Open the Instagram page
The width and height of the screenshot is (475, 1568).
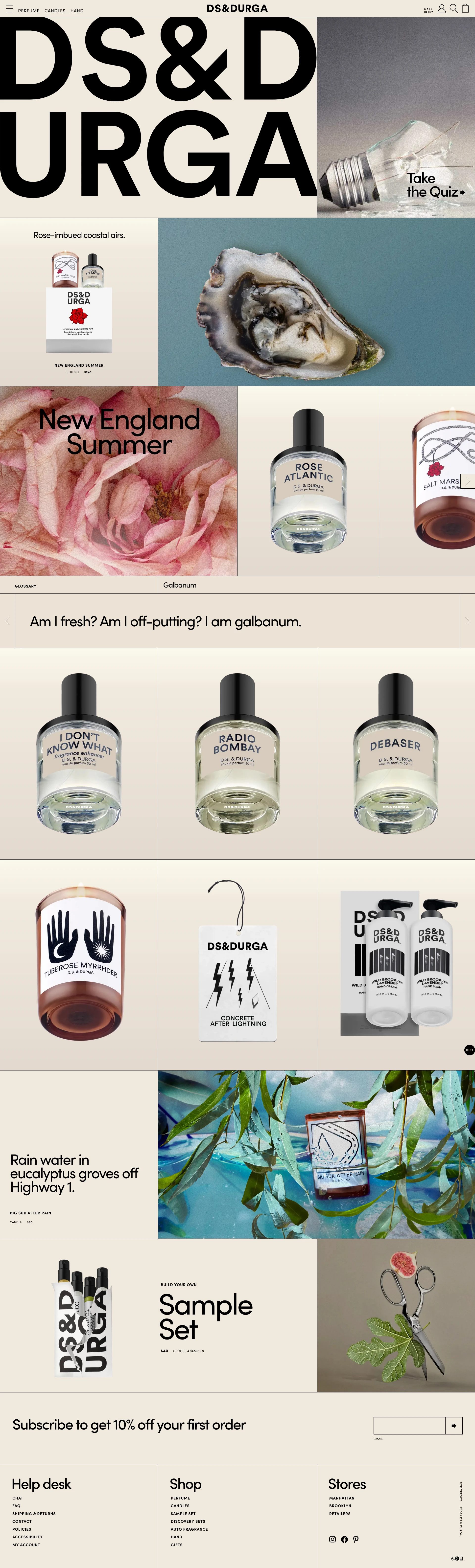(x=332, y=1539)
